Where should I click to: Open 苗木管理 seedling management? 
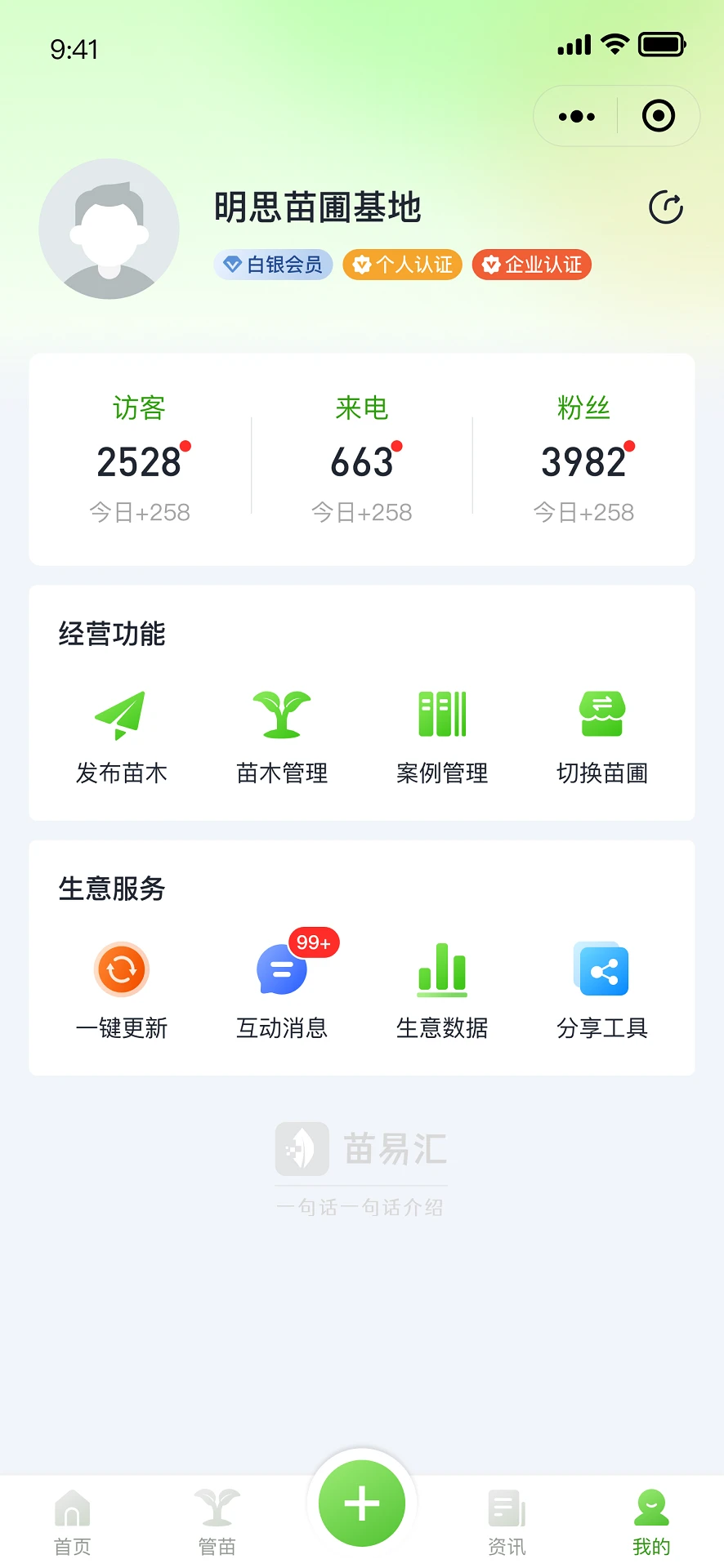281,715
